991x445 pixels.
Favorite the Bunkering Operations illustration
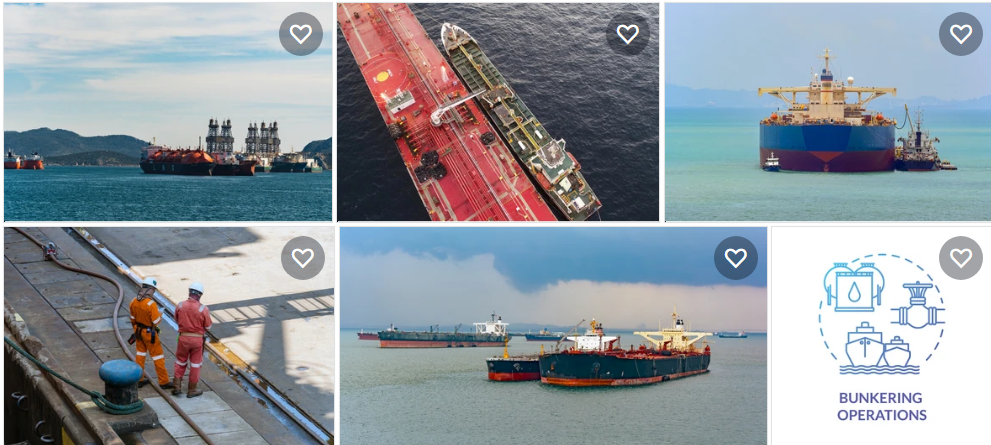960,258
